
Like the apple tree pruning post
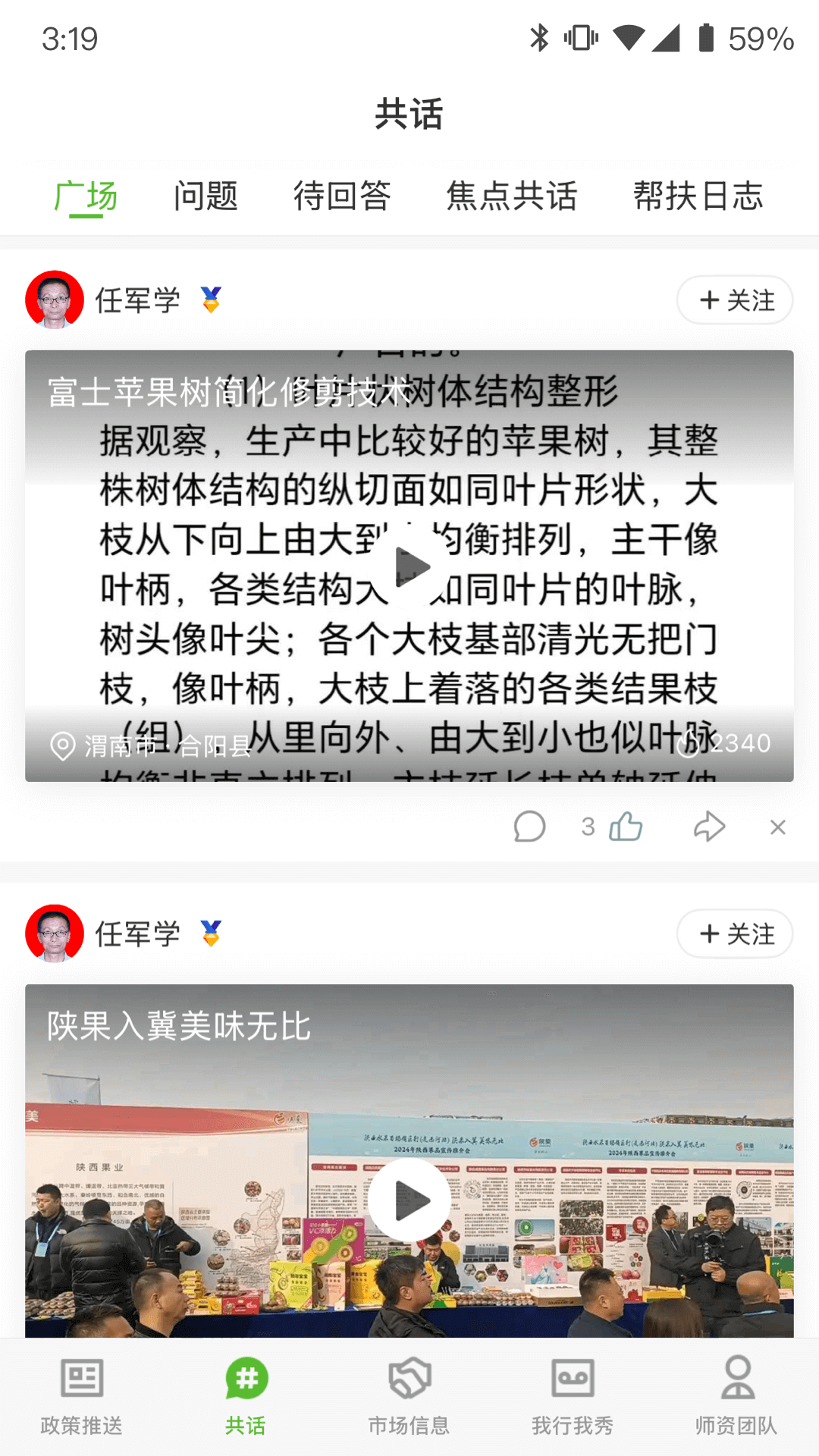[624, 827]
